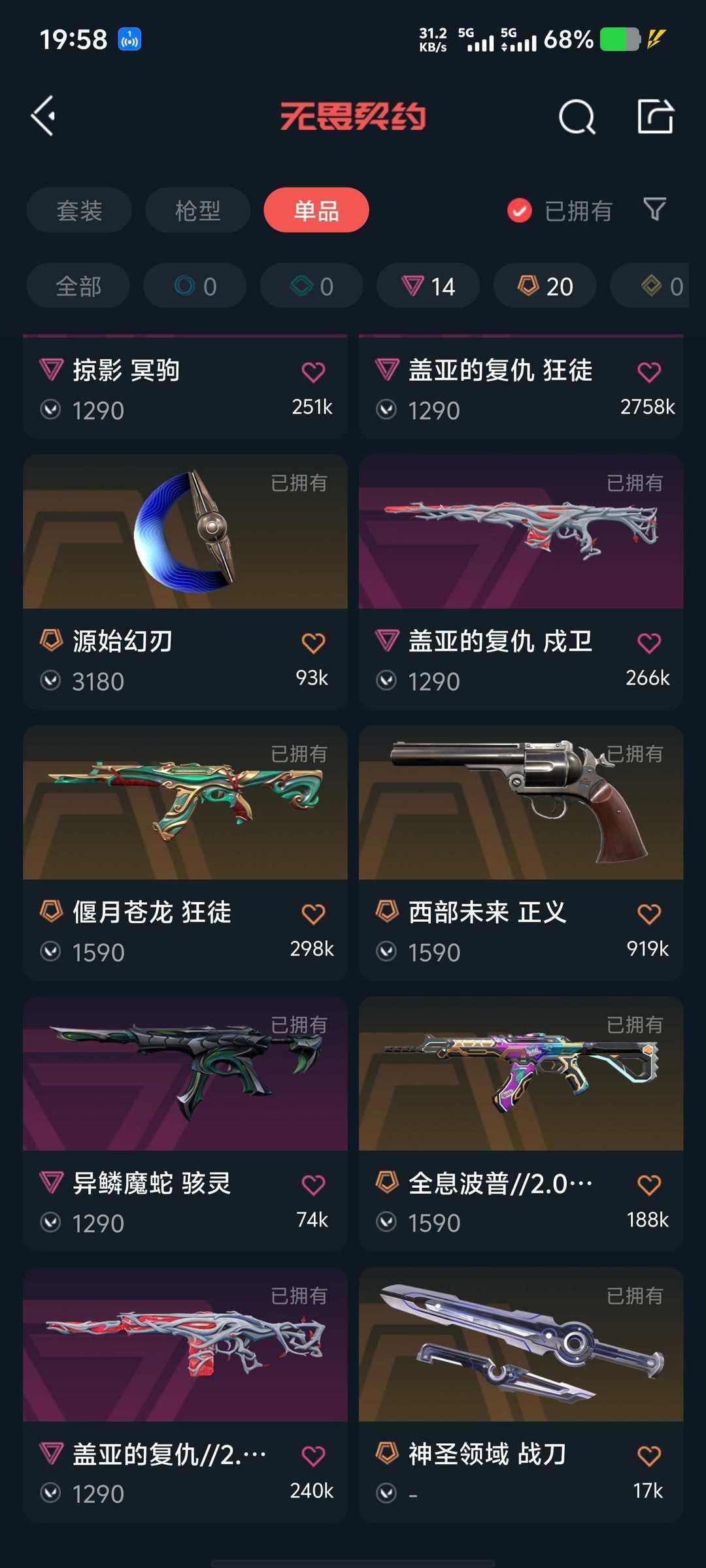Viewport: 706px width, 1568px height.
Task: Go back using the top-left arrow
Action: 44,116
